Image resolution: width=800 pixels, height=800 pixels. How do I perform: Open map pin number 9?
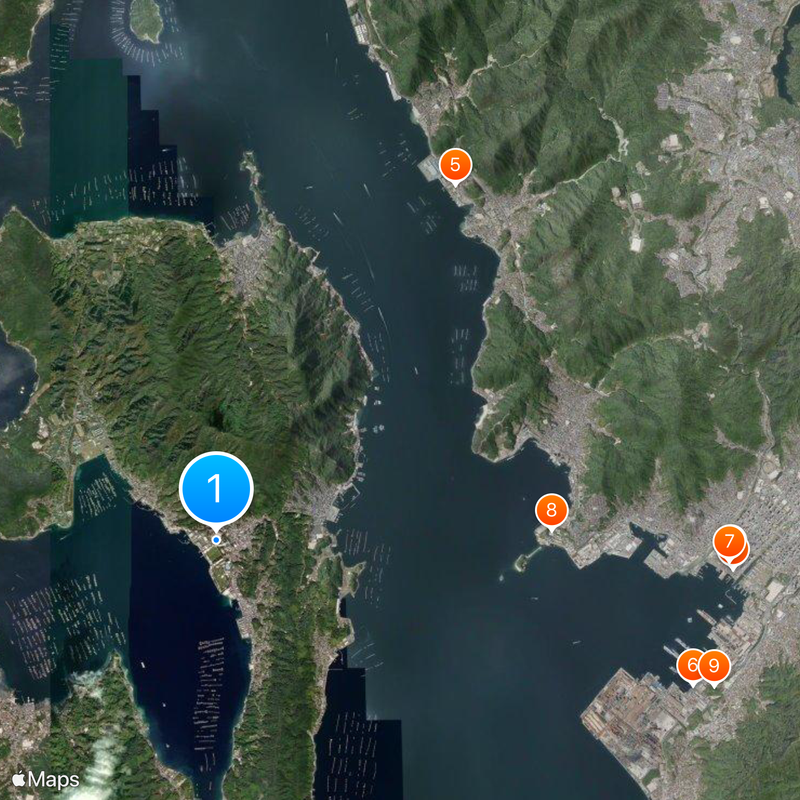pos(715,665)
